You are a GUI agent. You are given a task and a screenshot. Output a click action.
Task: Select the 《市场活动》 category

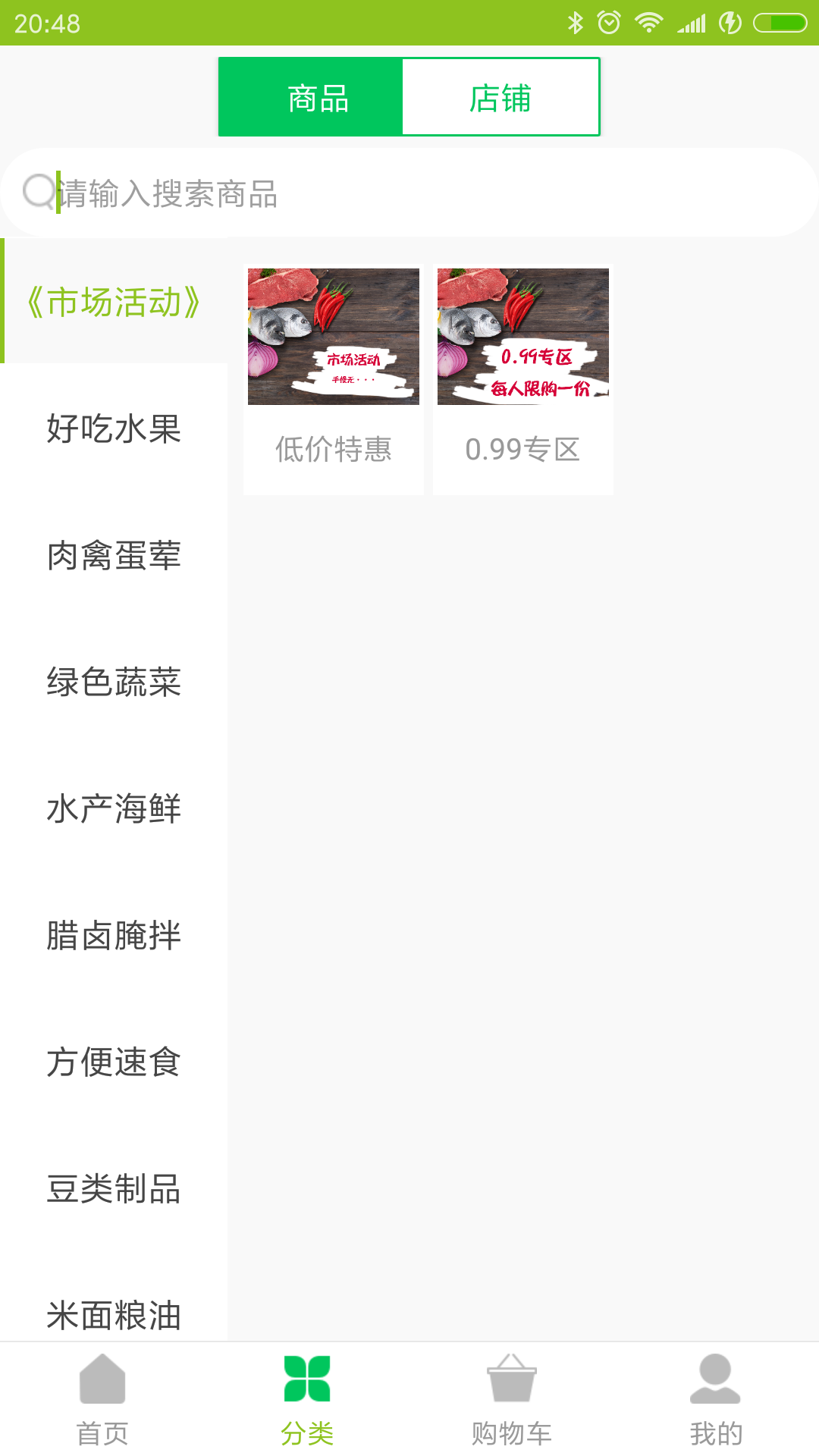114,302
